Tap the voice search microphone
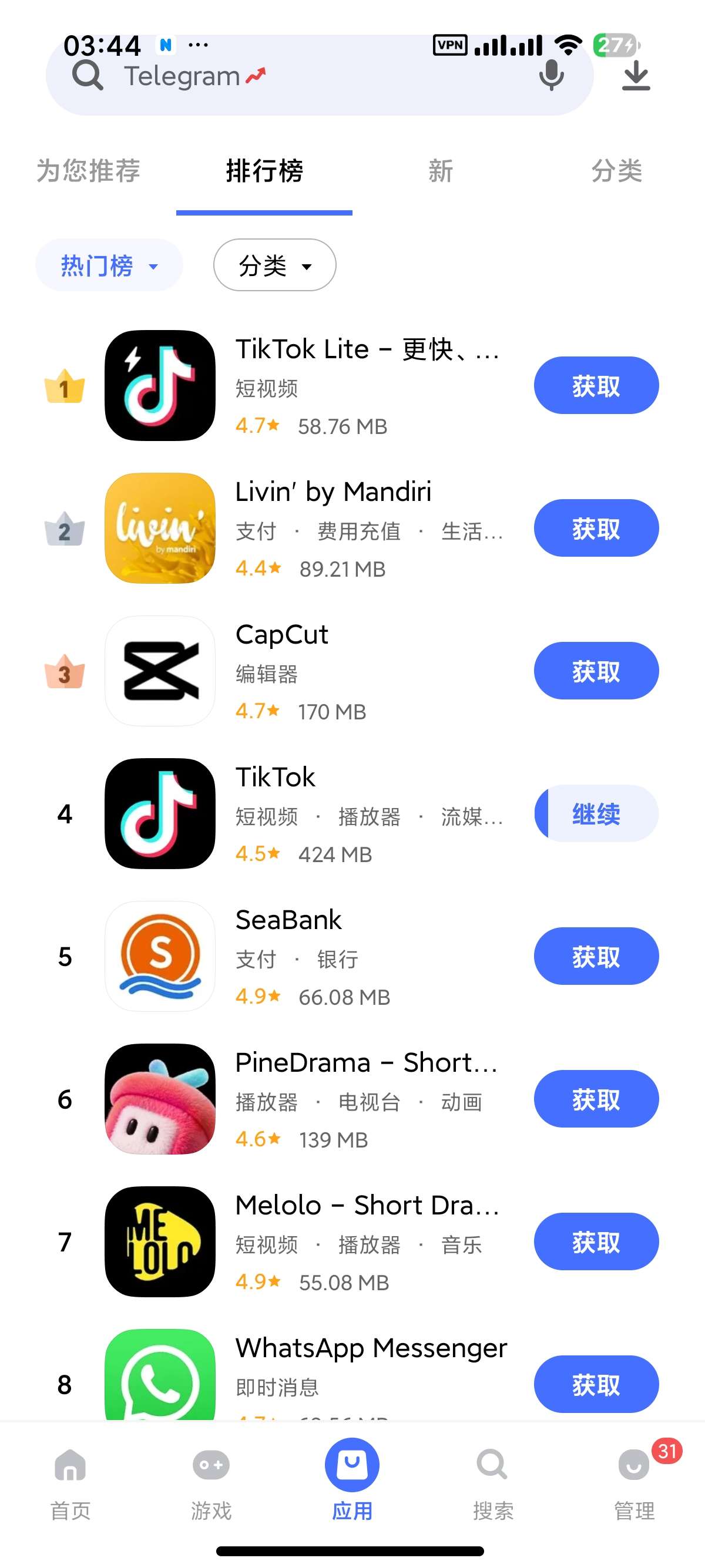 pos(551,76)
